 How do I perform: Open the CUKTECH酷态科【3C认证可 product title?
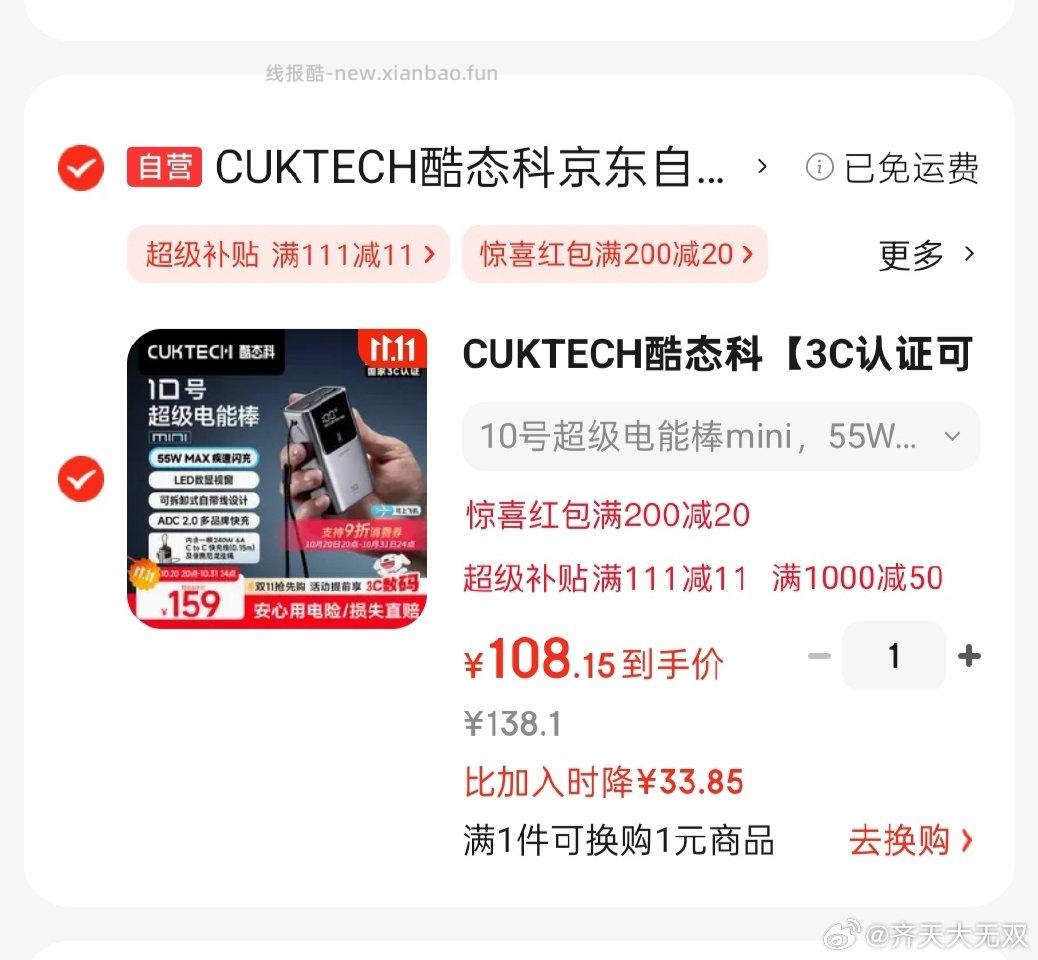click(717, 354)
